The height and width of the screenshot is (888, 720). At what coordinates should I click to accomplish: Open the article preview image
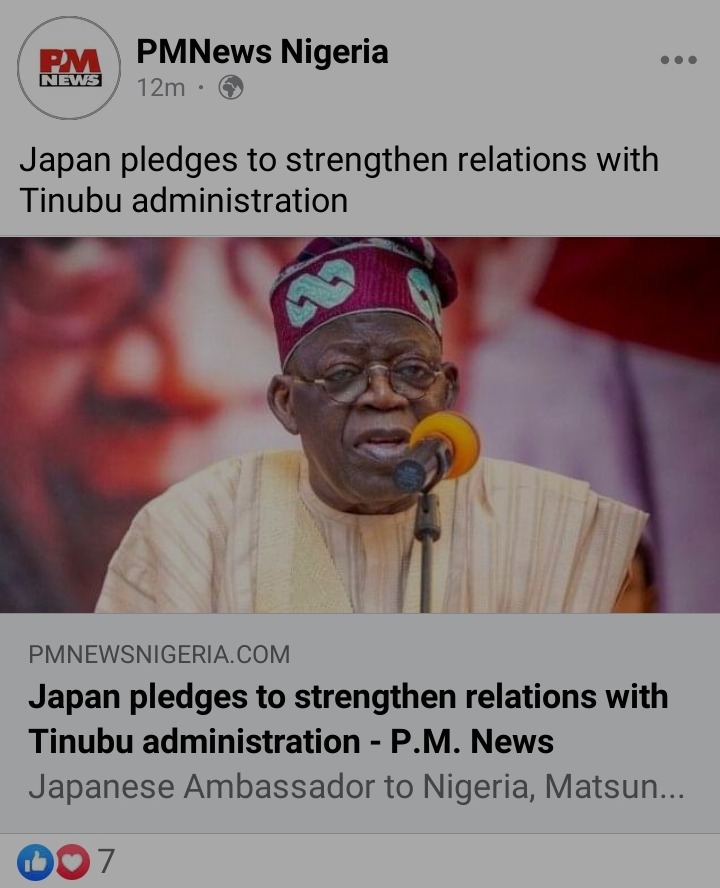click(360, 425)
